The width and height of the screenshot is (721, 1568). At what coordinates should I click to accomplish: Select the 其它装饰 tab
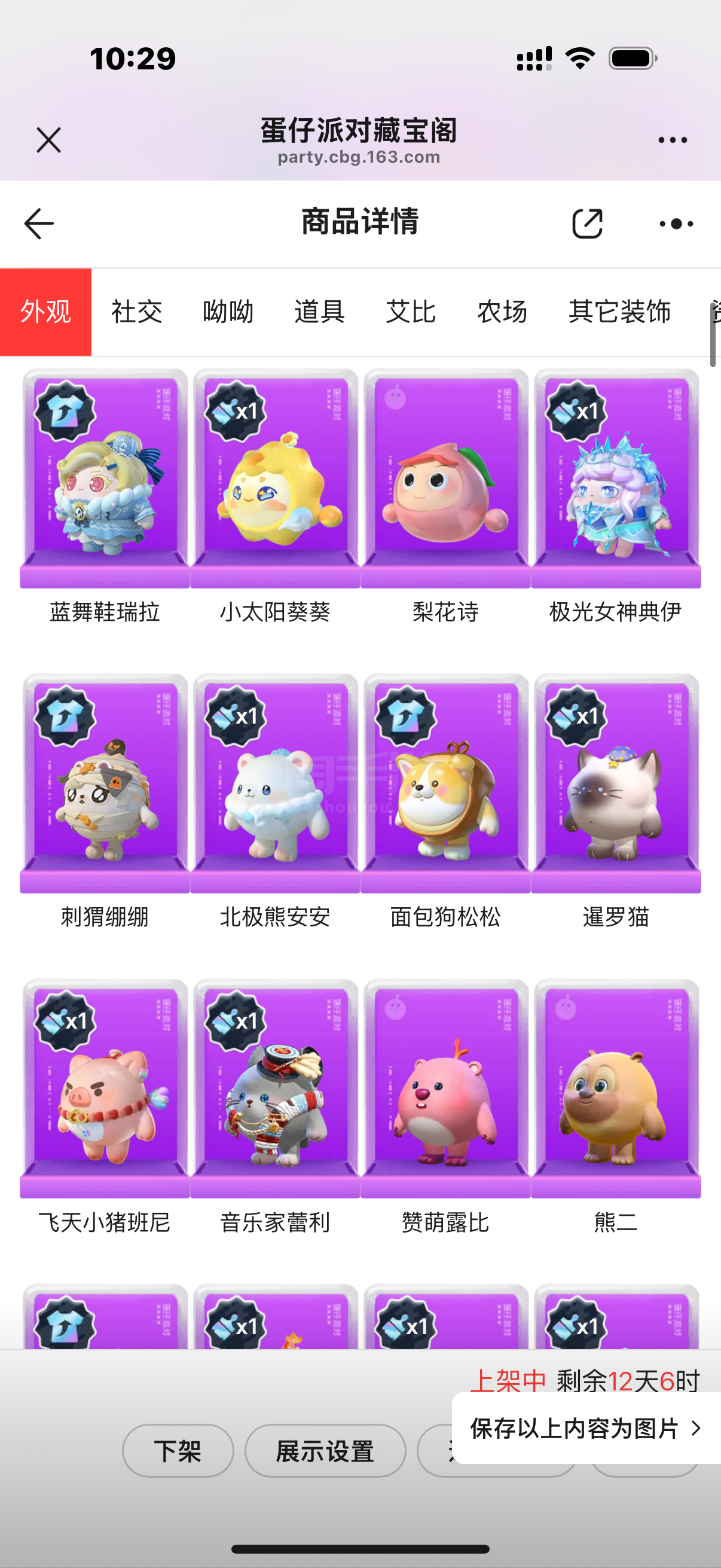(619, 312)
